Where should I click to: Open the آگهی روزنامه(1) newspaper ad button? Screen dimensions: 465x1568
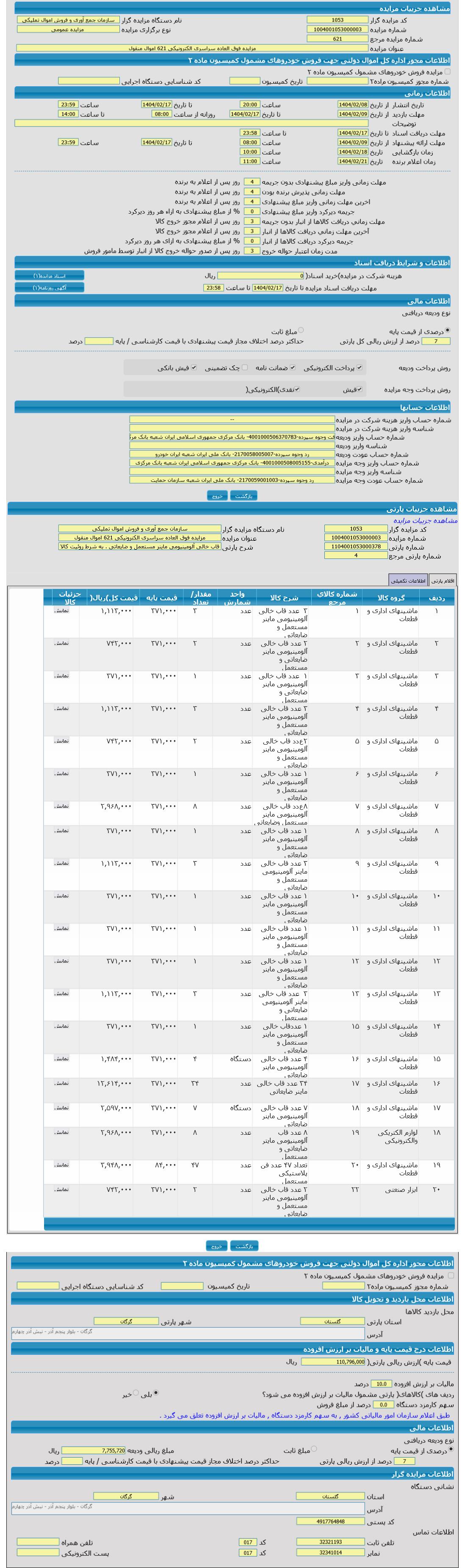tap(50, 287)
